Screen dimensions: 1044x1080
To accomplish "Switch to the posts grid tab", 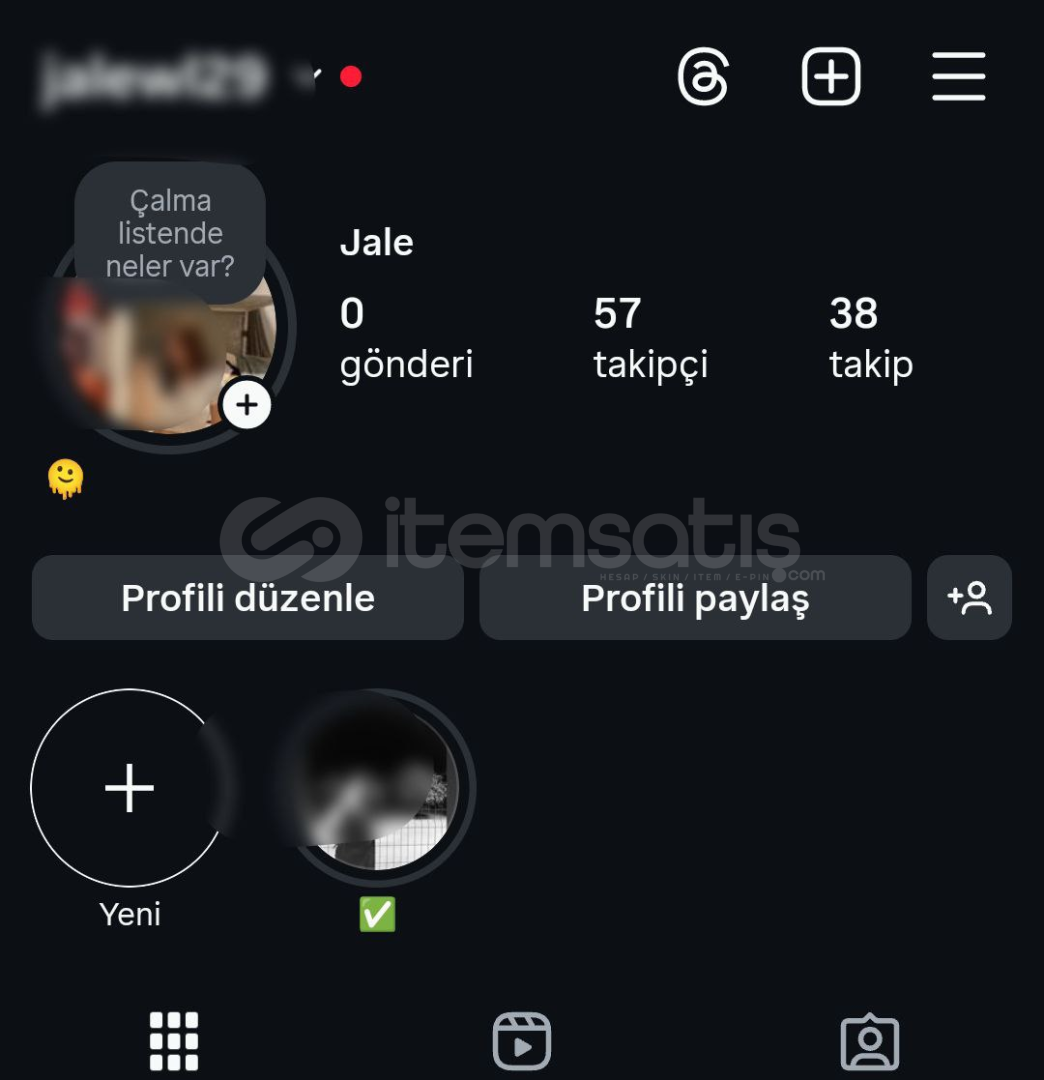I will pos(174,1041).
